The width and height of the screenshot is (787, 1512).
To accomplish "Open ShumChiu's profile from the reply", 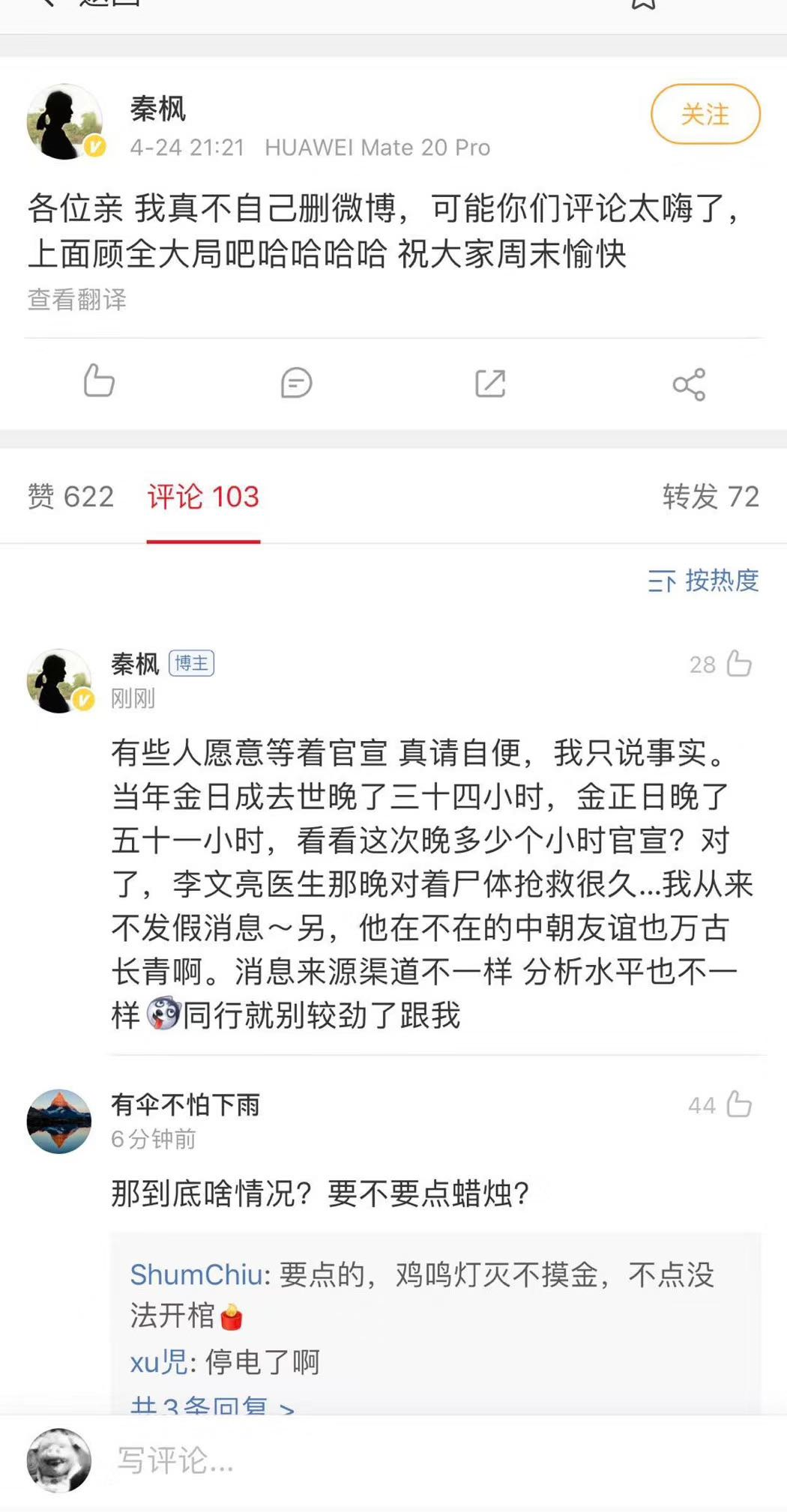I will (196, 1274).
